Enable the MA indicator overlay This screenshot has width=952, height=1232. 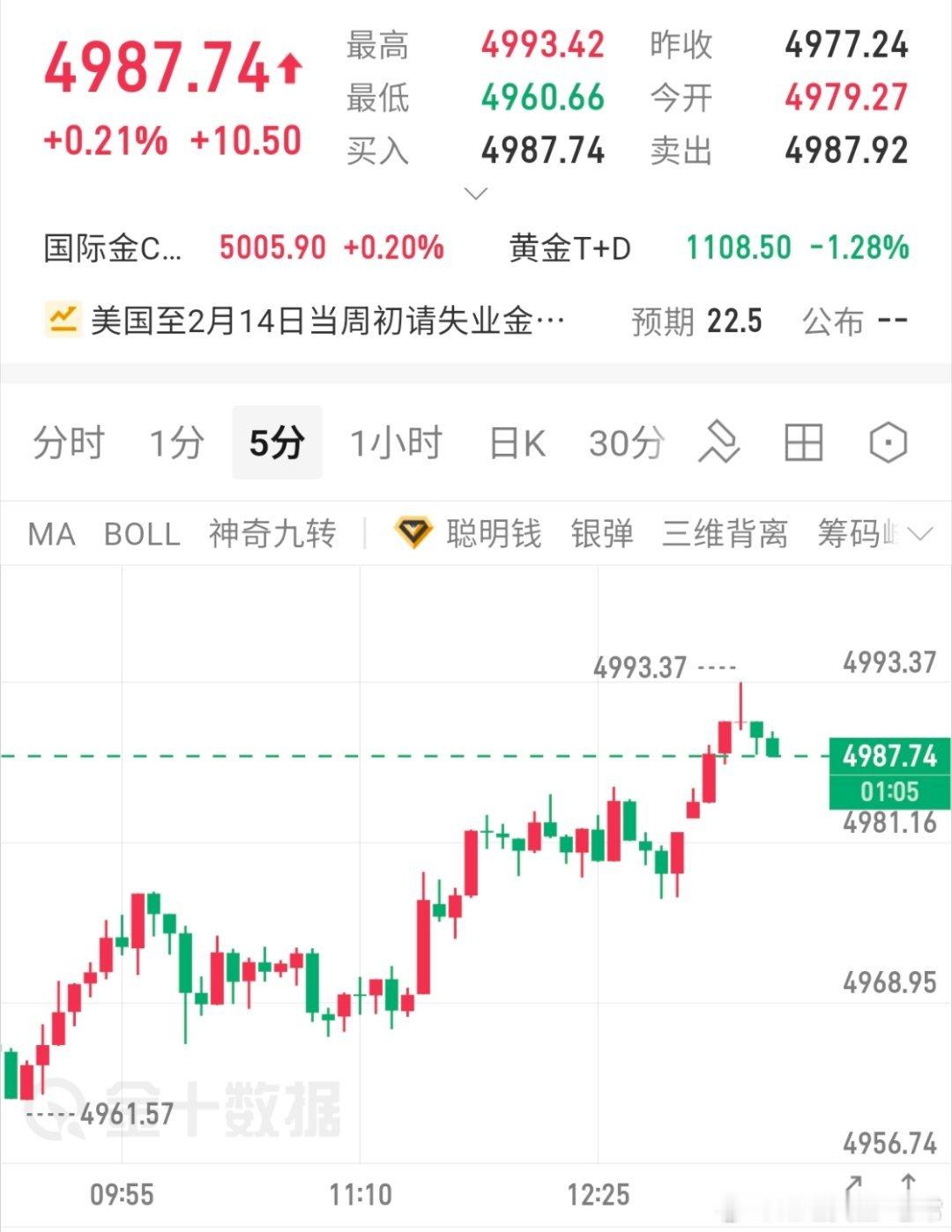tap(48, 533)
